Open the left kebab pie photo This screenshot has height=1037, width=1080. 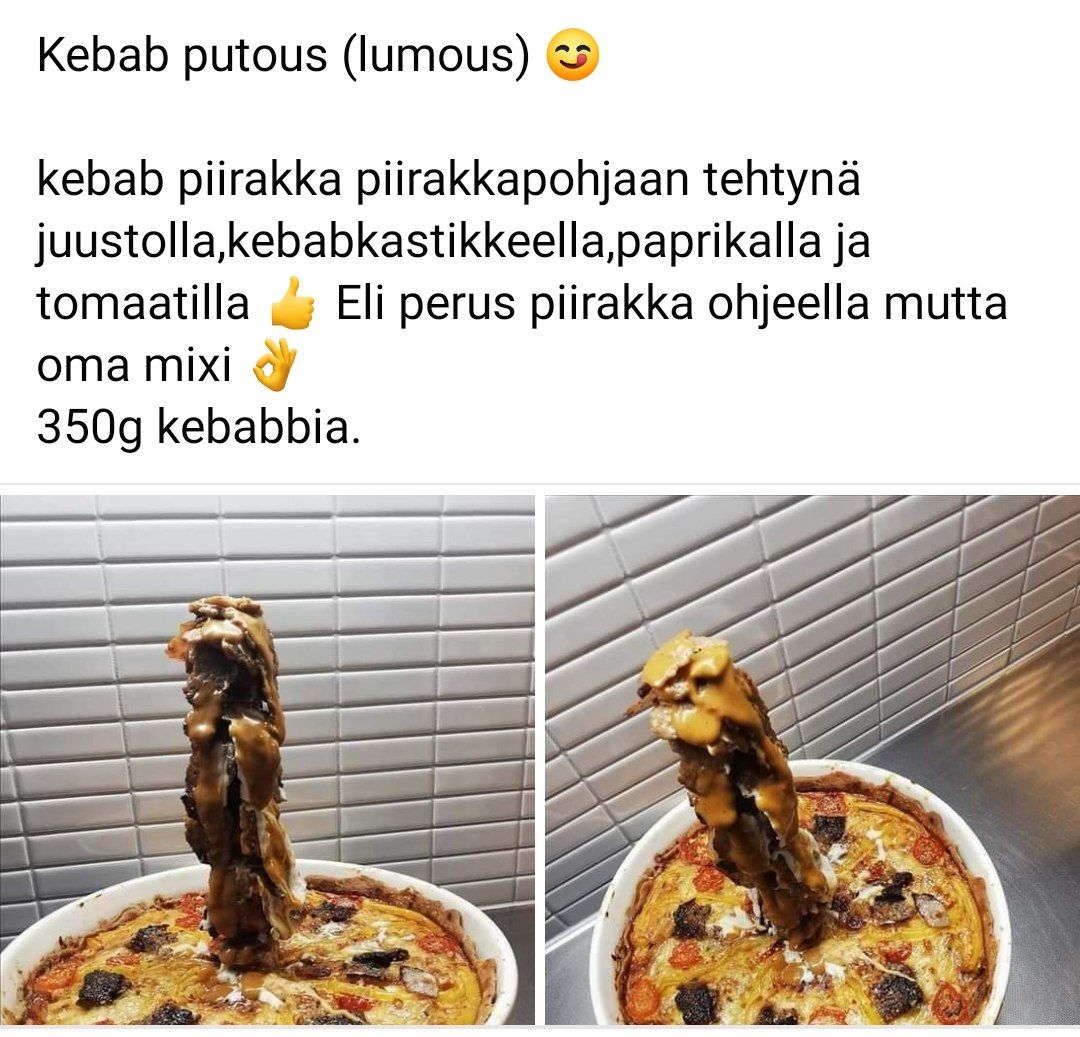coord(267,760)
